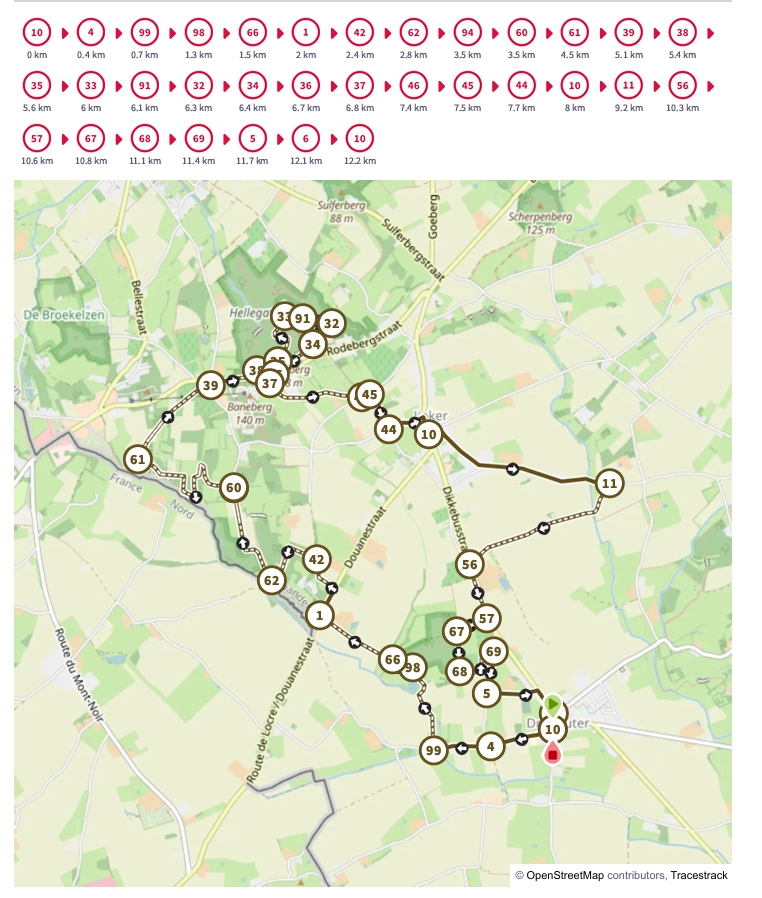The width and height of the screenshot is (762, 898).
Task: Select node 99 marker on the map
Action: pyautogui.click(x=433, y=750)
